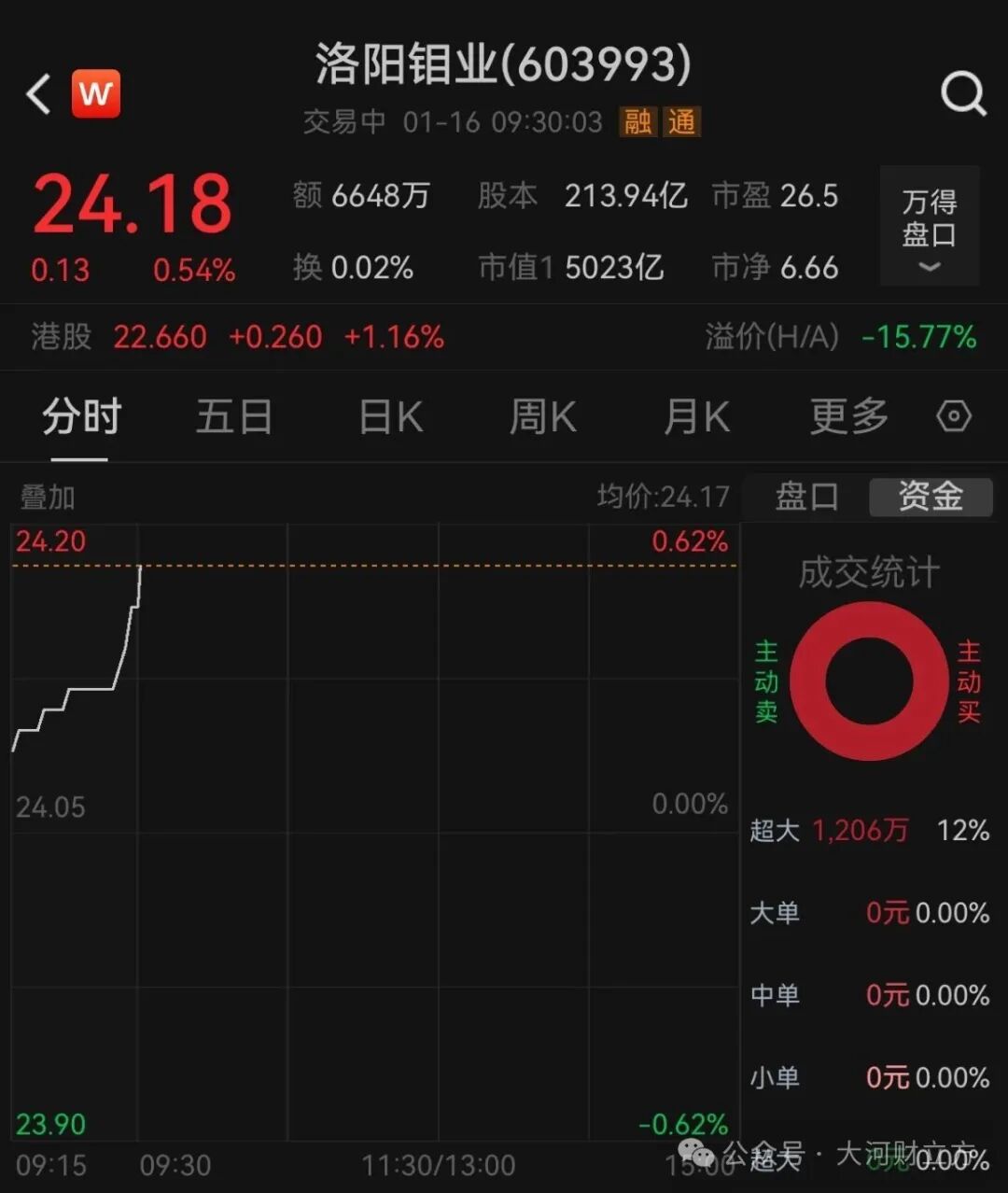View the 月K chart tab
1008x1193 pixels.
pyautogui.click(x=696, y=416)
